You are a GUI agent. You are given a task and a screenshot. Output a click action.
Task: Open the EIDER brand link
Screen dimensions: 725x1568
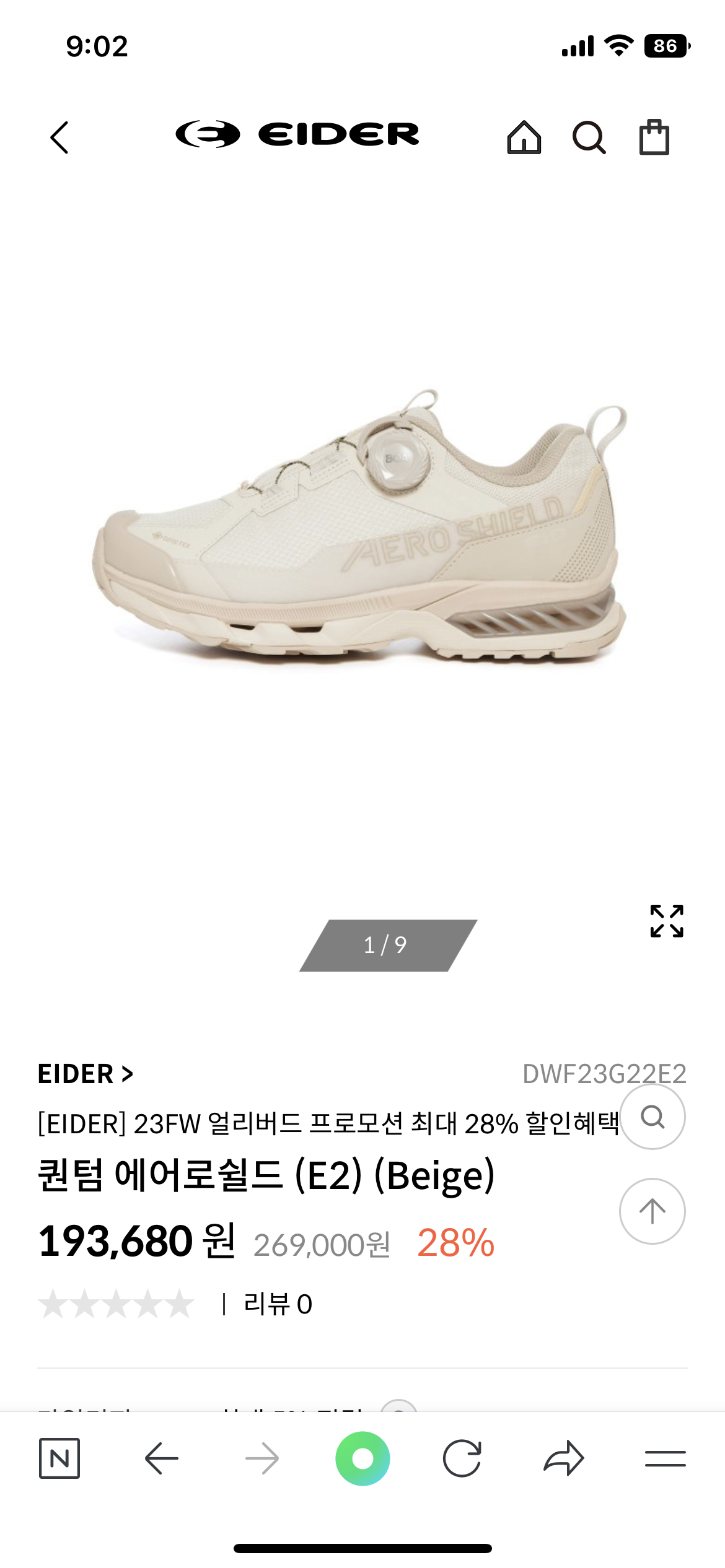[x=86, y=1074]
